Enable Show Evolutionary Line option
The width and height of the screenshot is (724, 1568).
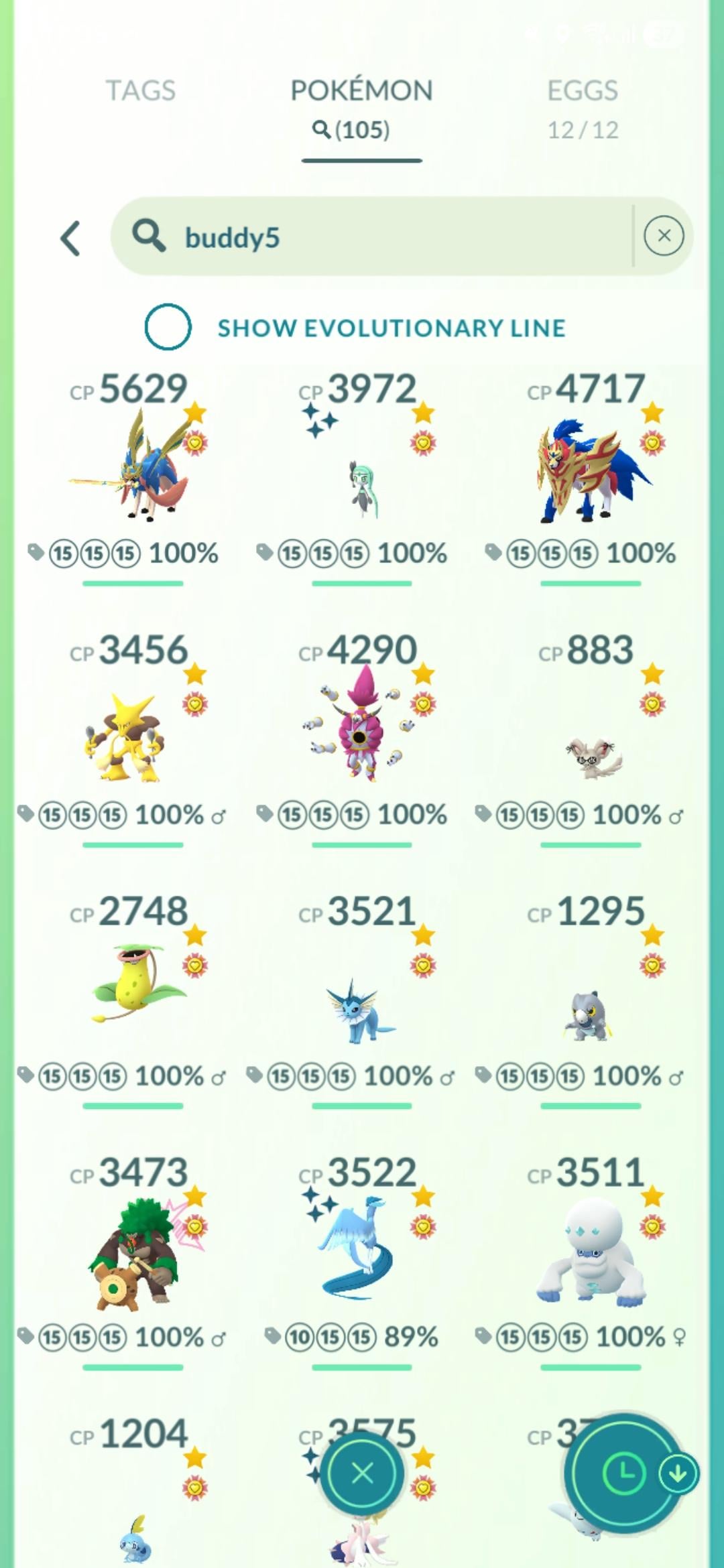[168, 327]
